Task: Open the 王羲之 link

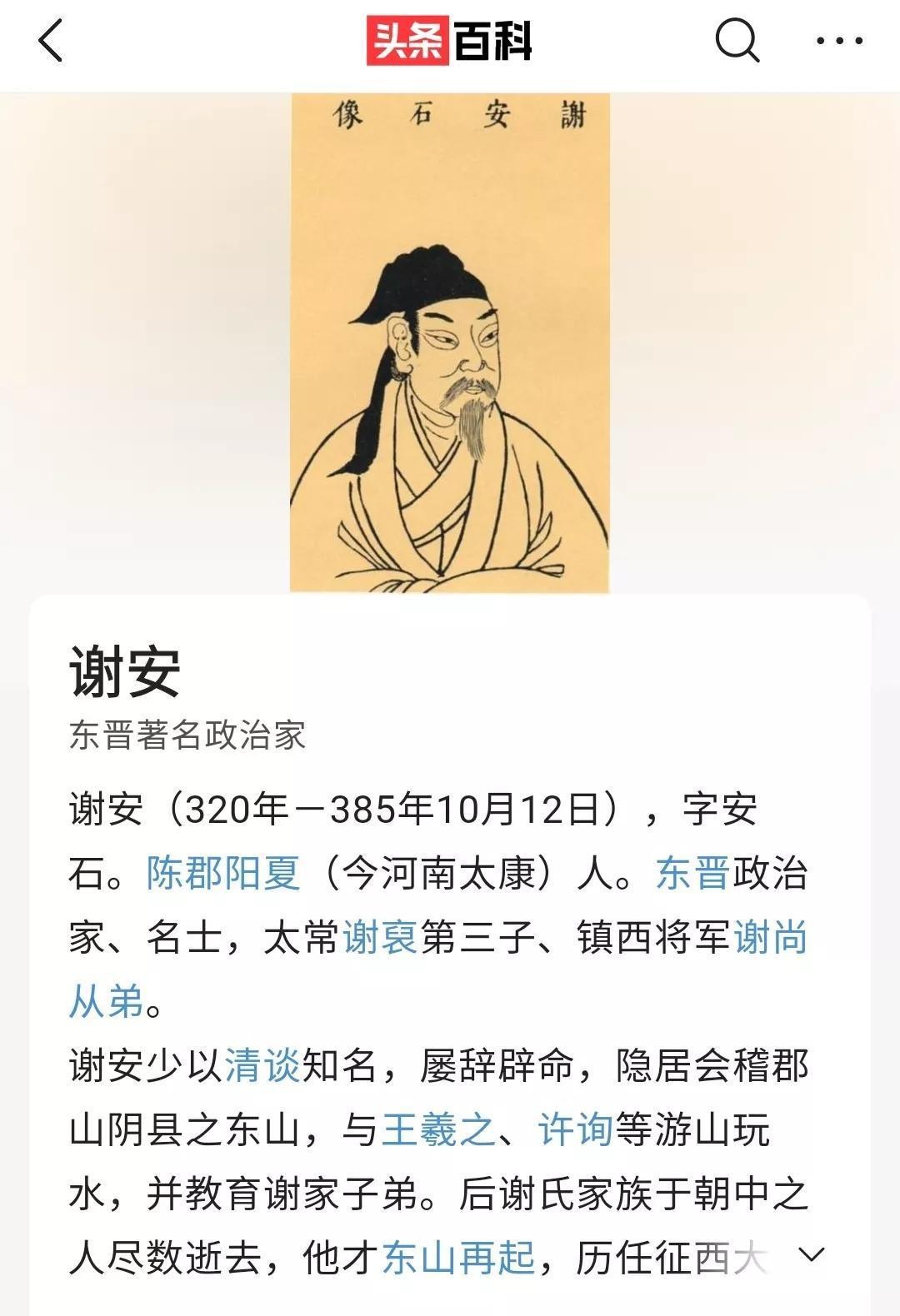Action: pyautogui.click(x=438, y=1130)
